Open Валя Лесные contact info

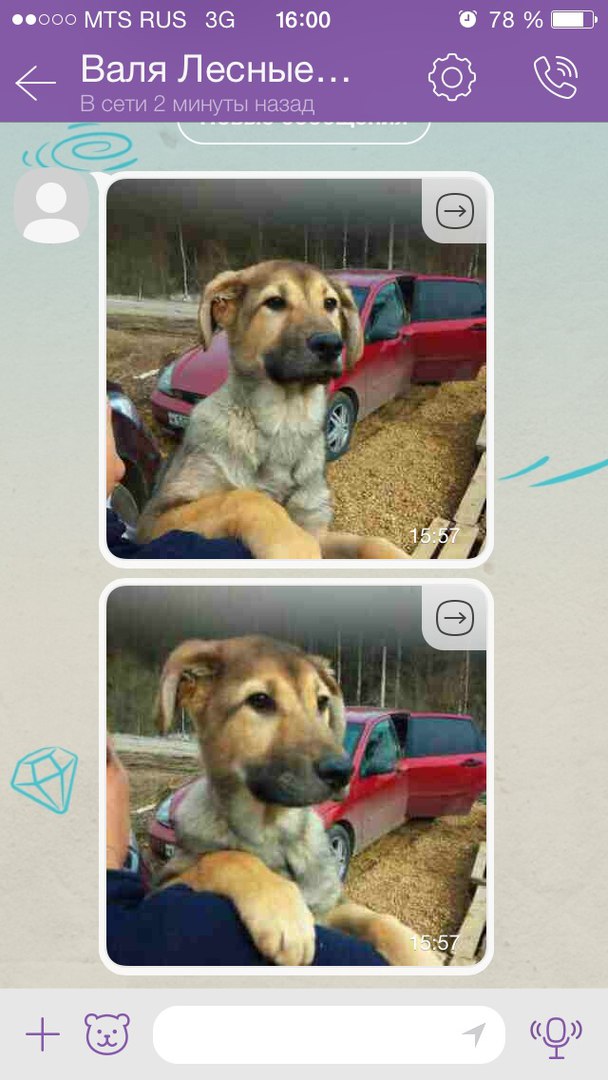tap(215, 70)
